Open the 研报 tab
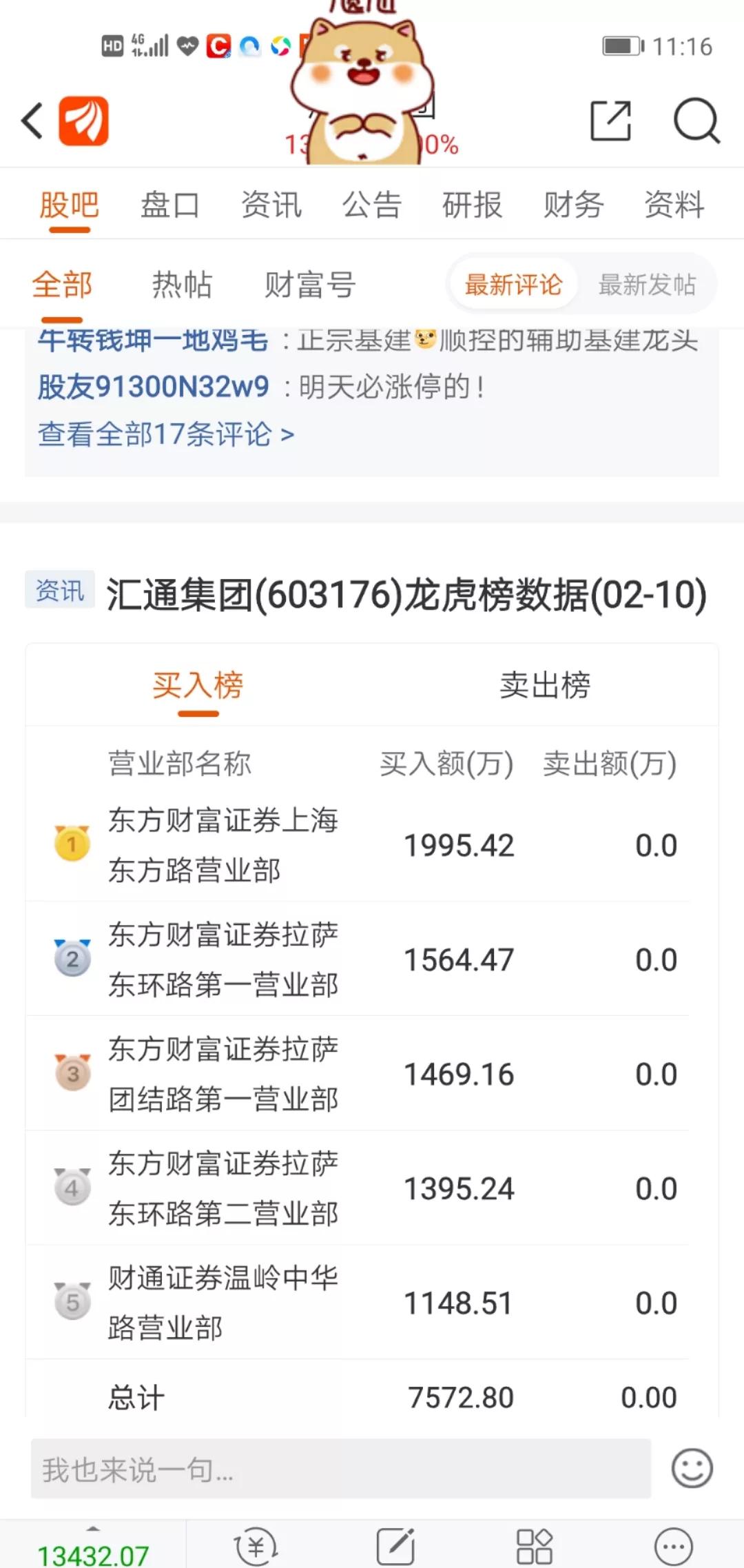This screenshot has height=1568, width=744. pyautogui.click(x=473, y=205)
